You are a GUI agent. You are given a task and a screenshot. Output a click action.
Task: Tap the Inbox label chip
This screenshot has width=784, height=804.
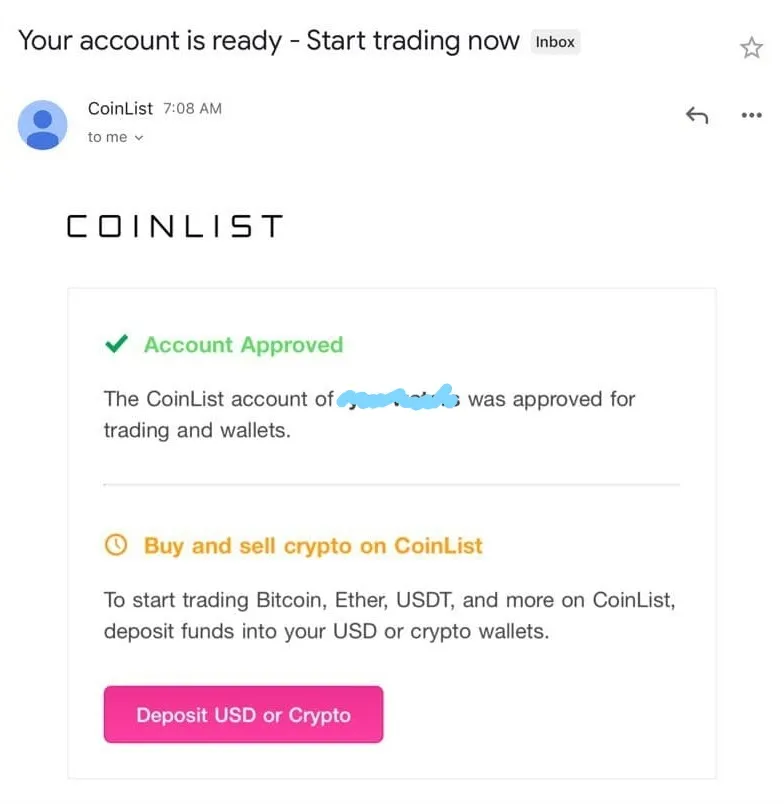[x=555, y=42]
